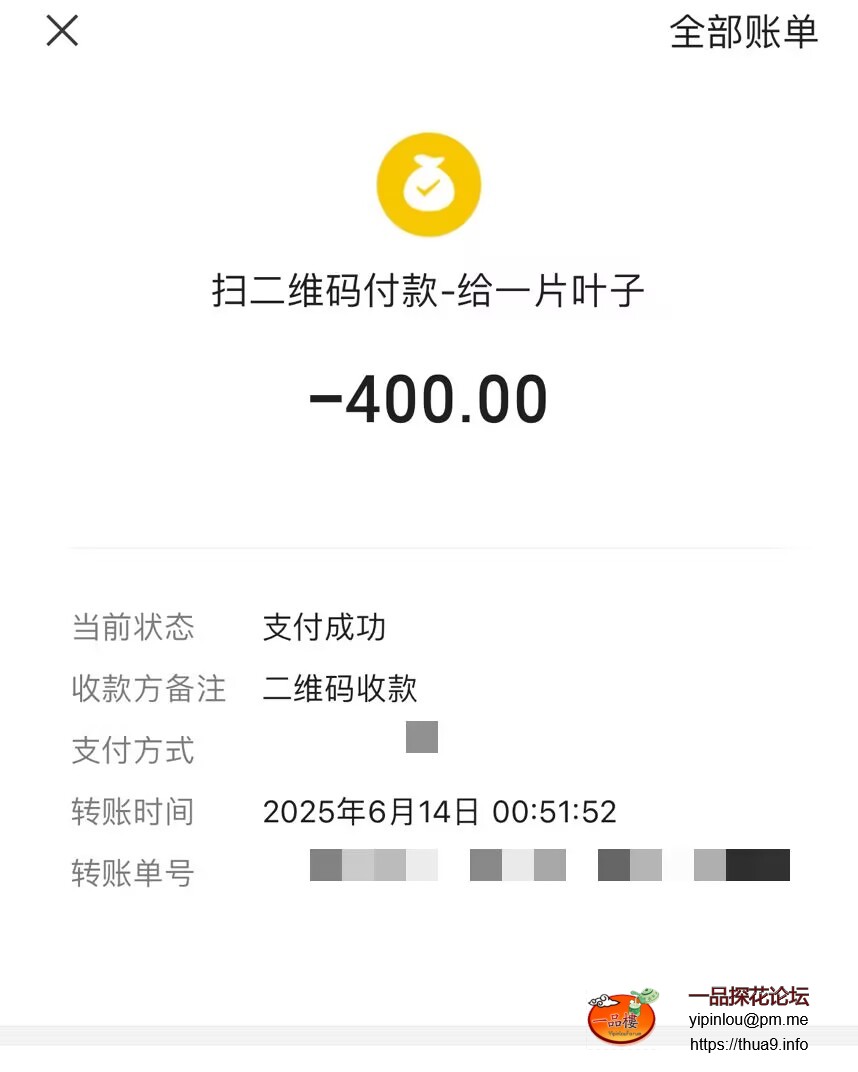The width and height of the screenshot is (858, 1072).
Task: Close the payment details page
Action: (x=62, y=31)
